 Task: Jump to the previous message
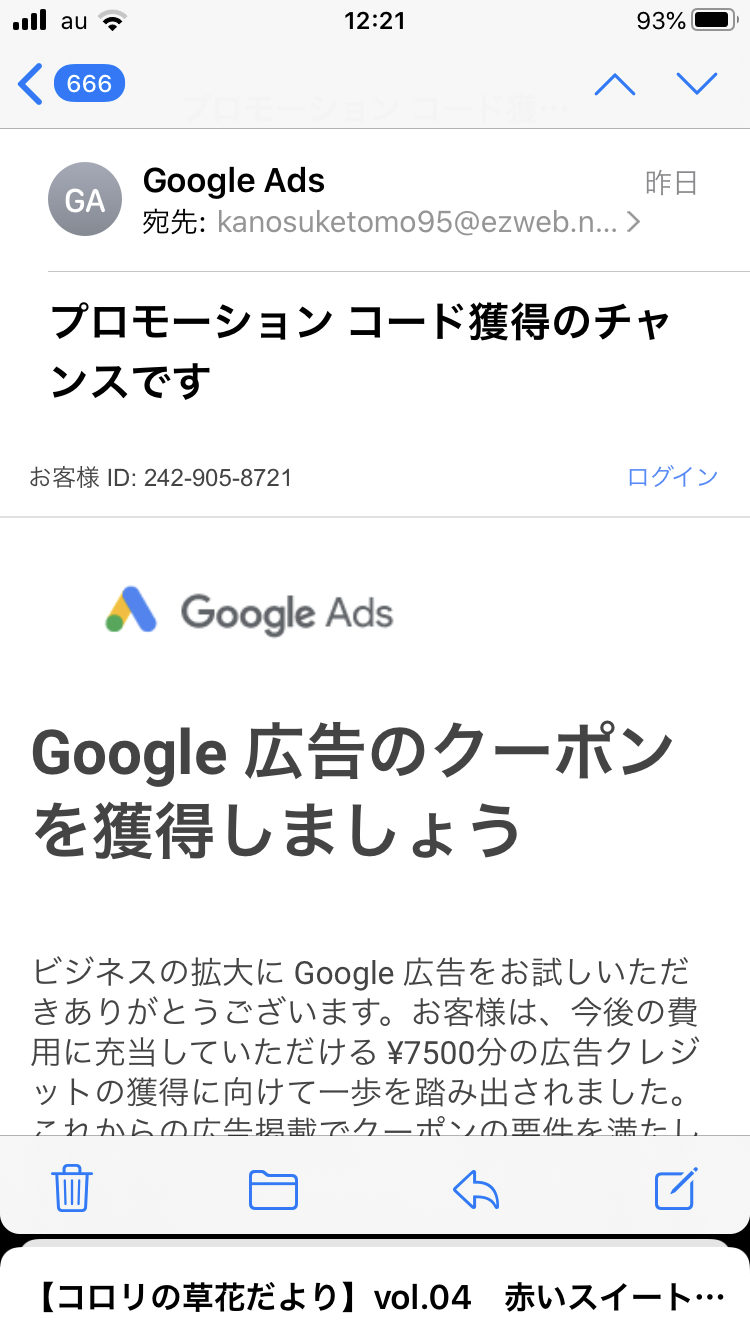point(614,84)
